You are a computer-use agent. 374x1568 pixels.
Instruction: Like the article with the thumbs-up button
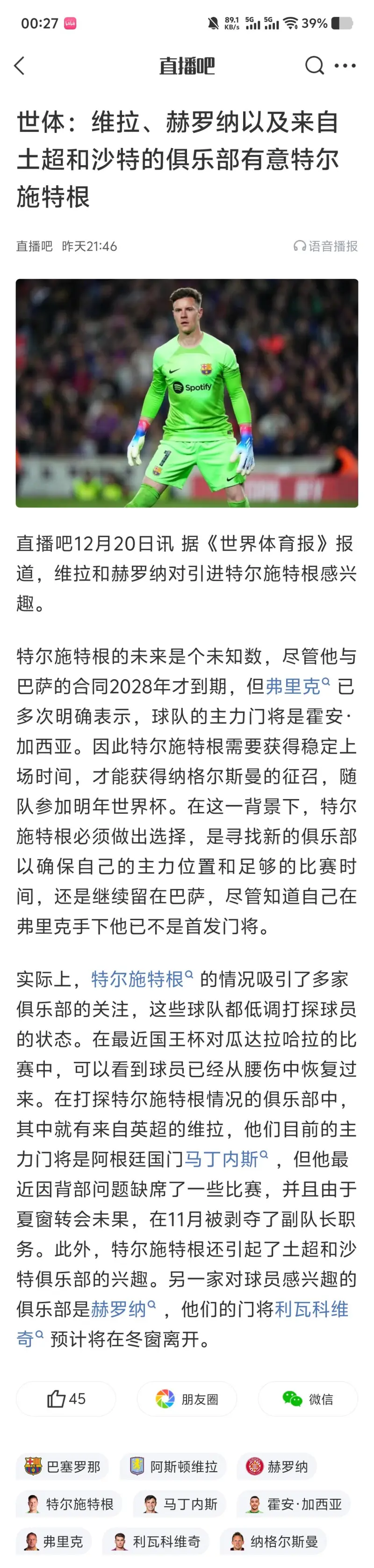(66, 1399)
